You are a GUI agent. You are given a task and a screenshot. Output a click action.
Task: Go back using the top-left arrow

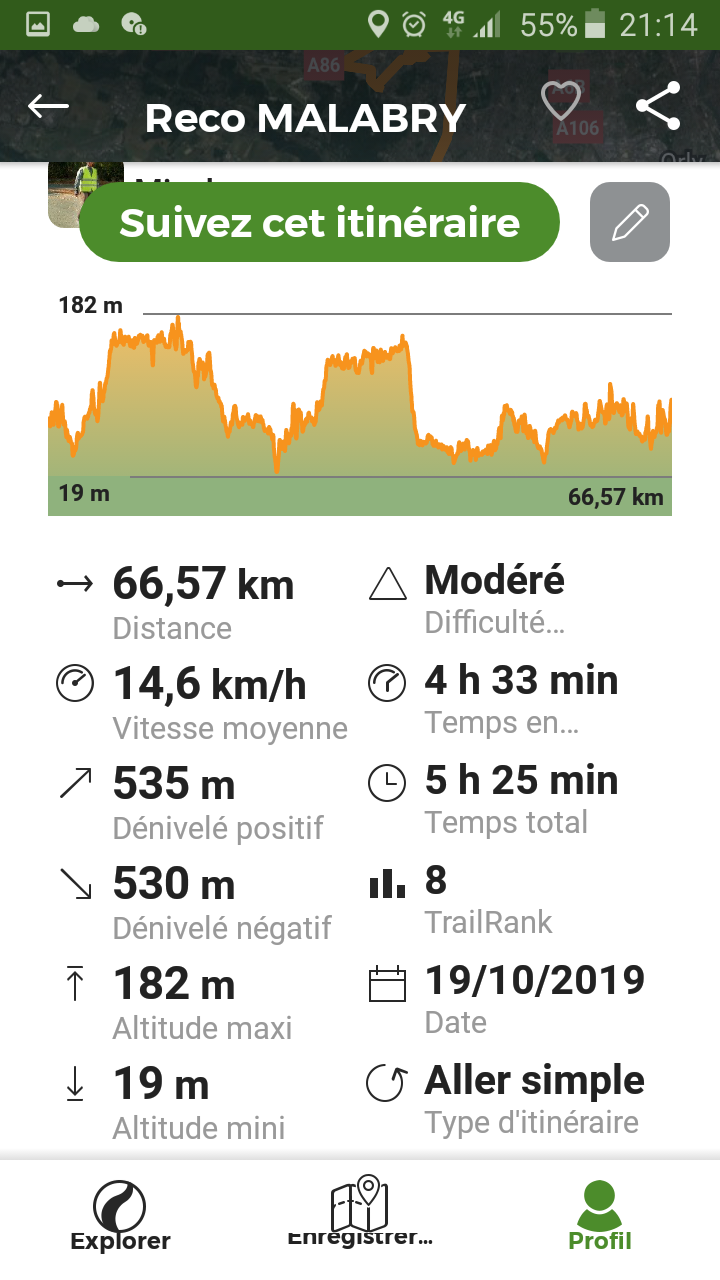(48, 106)
